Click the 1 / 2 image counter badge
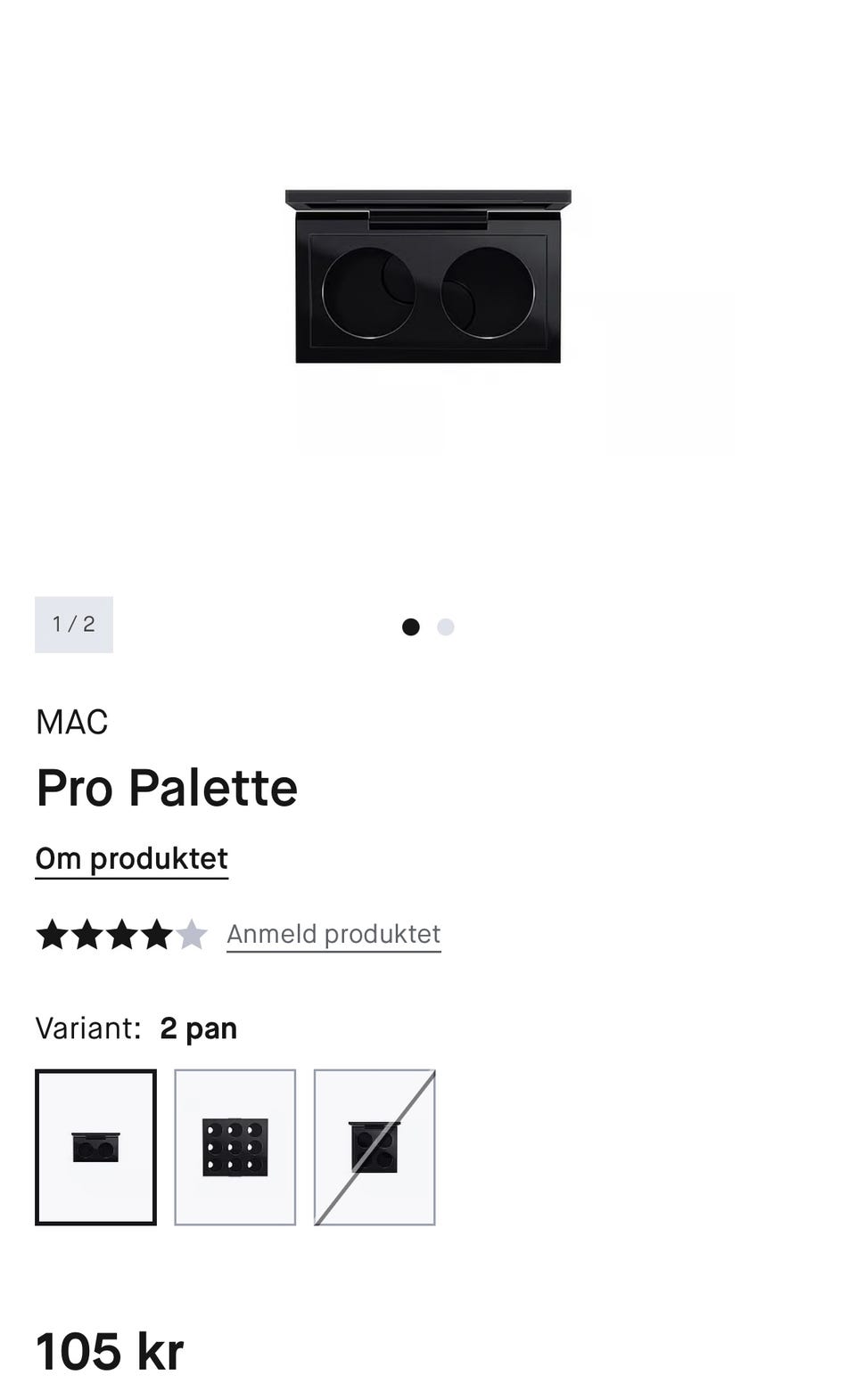The height and width of the screenshot is (1400, 856). coord(73,625)
